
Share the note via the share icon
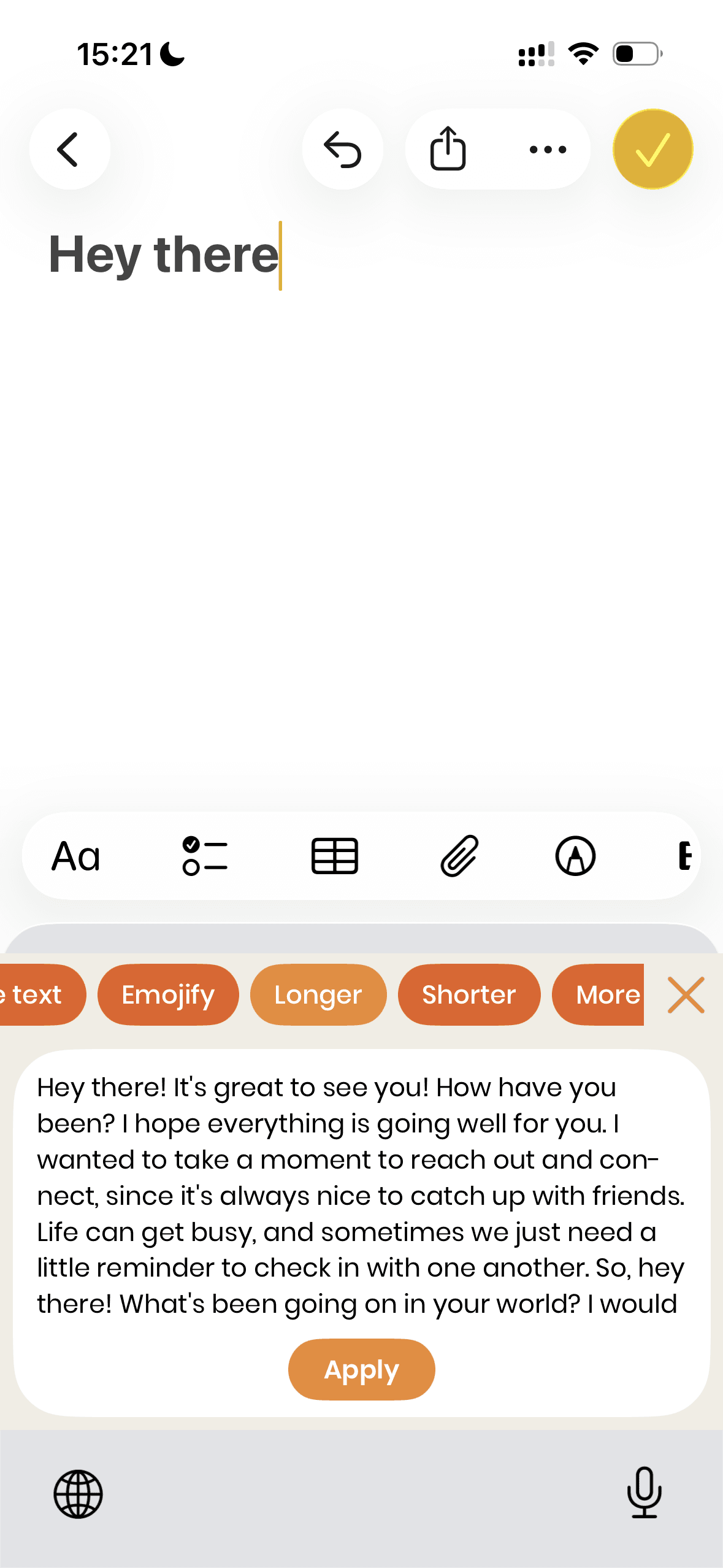(449, 149)
